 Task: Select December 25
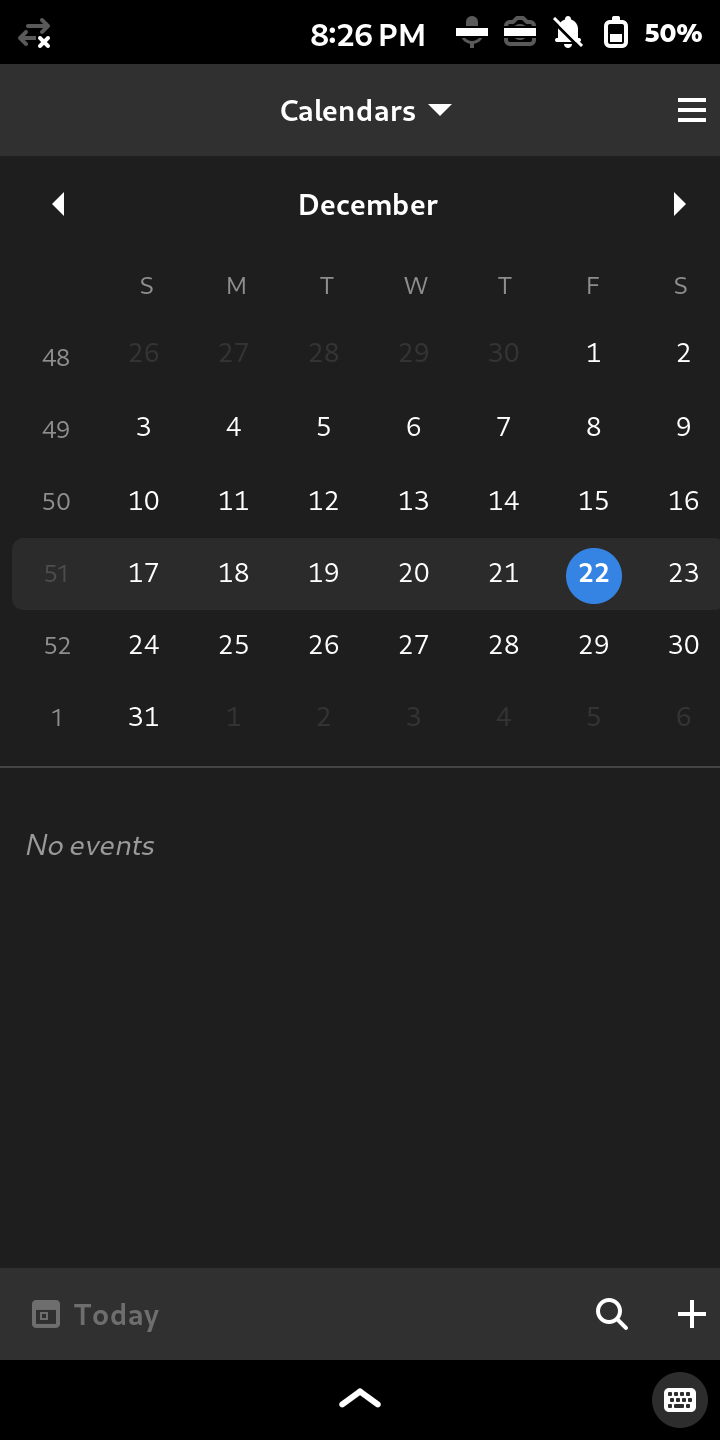[x=234, y=645]
